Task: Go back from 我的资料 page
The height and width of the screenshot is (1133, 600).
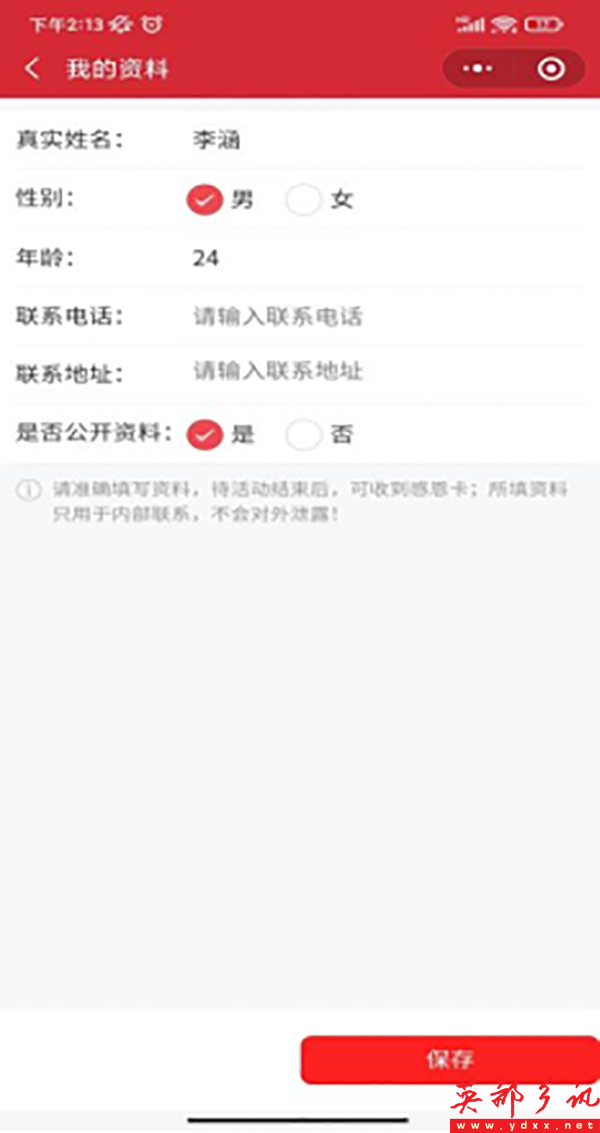Action: (33, 68)
